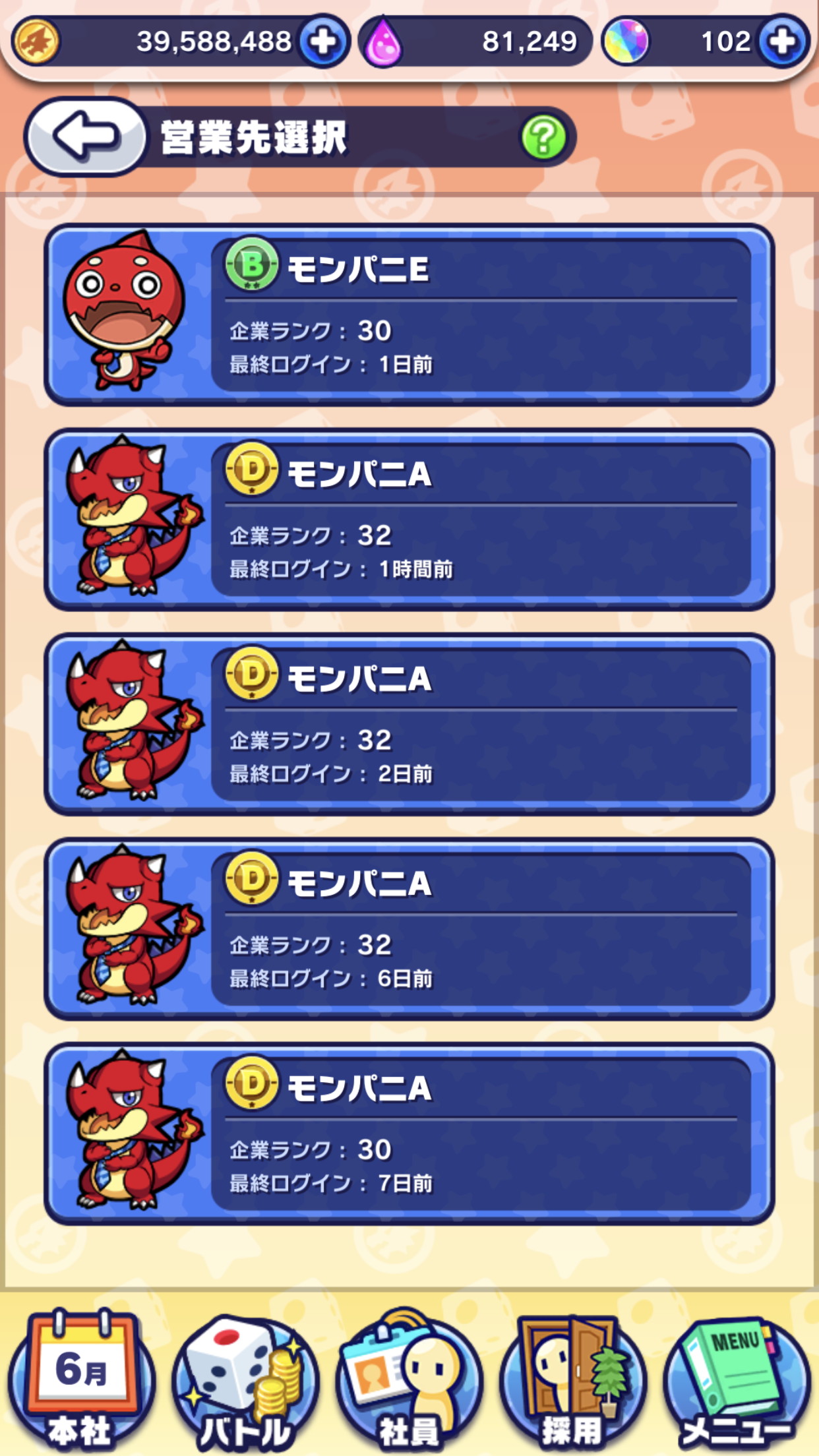Open the メニュー tab
Viewport: 819px width, 1456px height.
coord(736,1381)
